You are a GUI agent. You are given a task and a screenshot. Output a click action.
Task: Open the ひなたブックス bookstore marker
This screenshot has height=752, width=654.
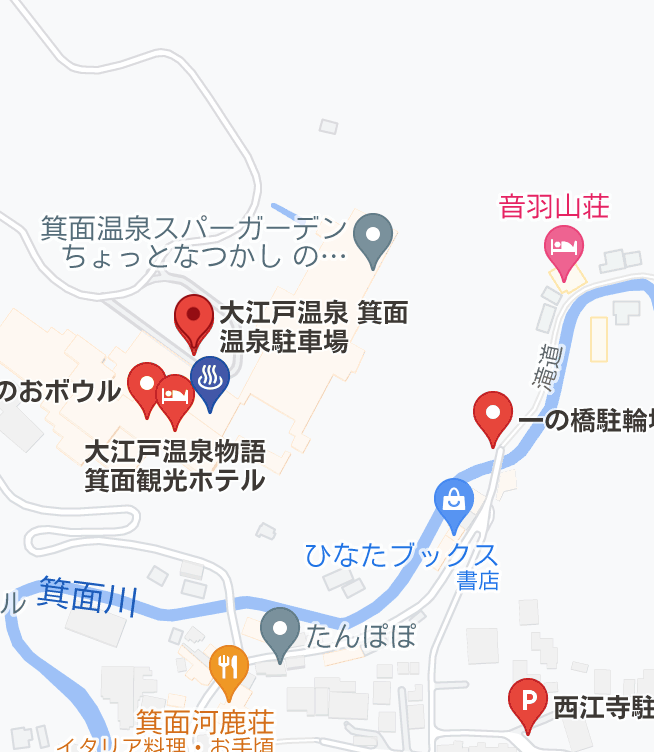click(x=454, y=500)
